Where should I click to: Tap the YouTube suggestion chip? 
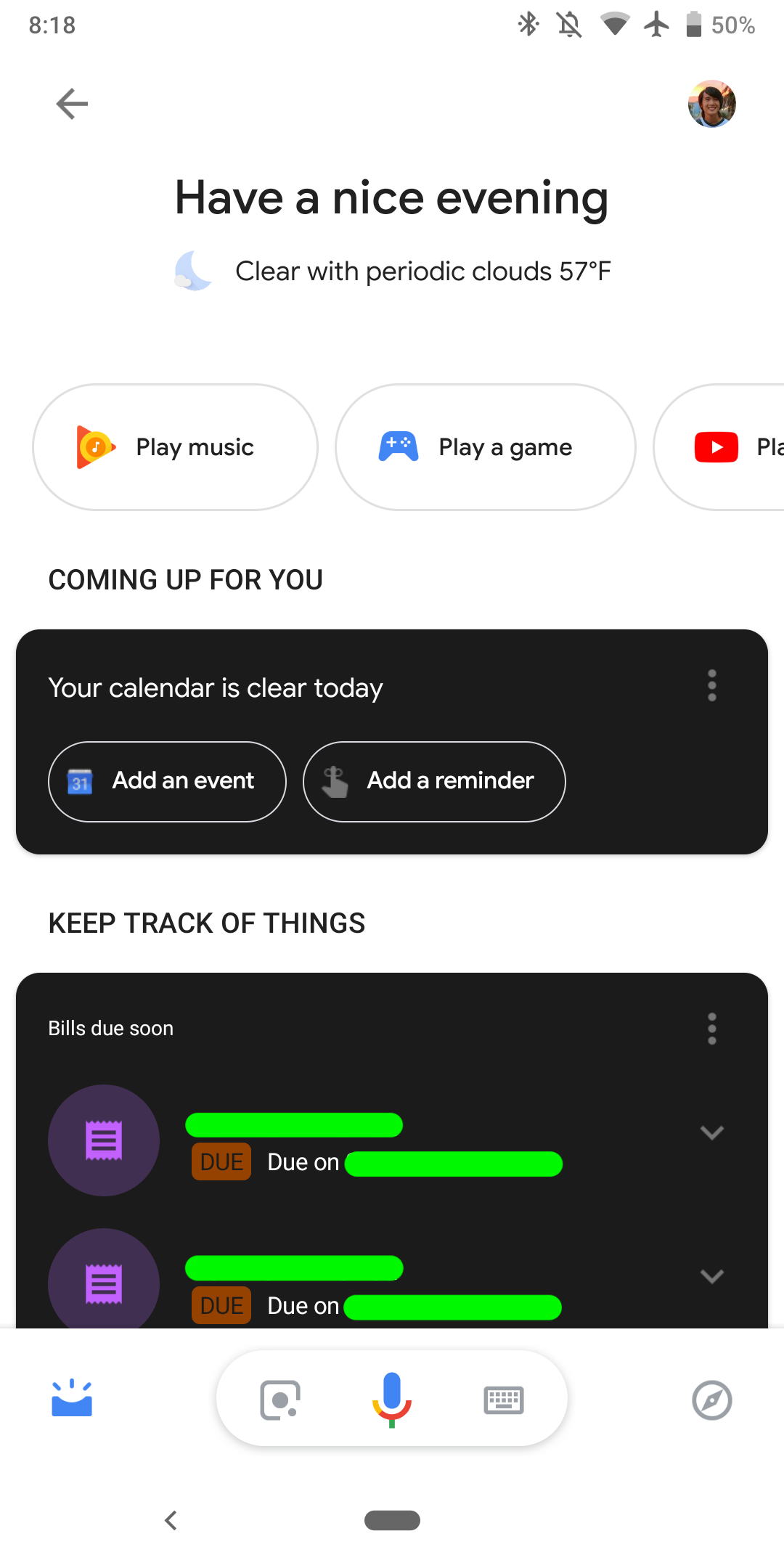(726, 447)
